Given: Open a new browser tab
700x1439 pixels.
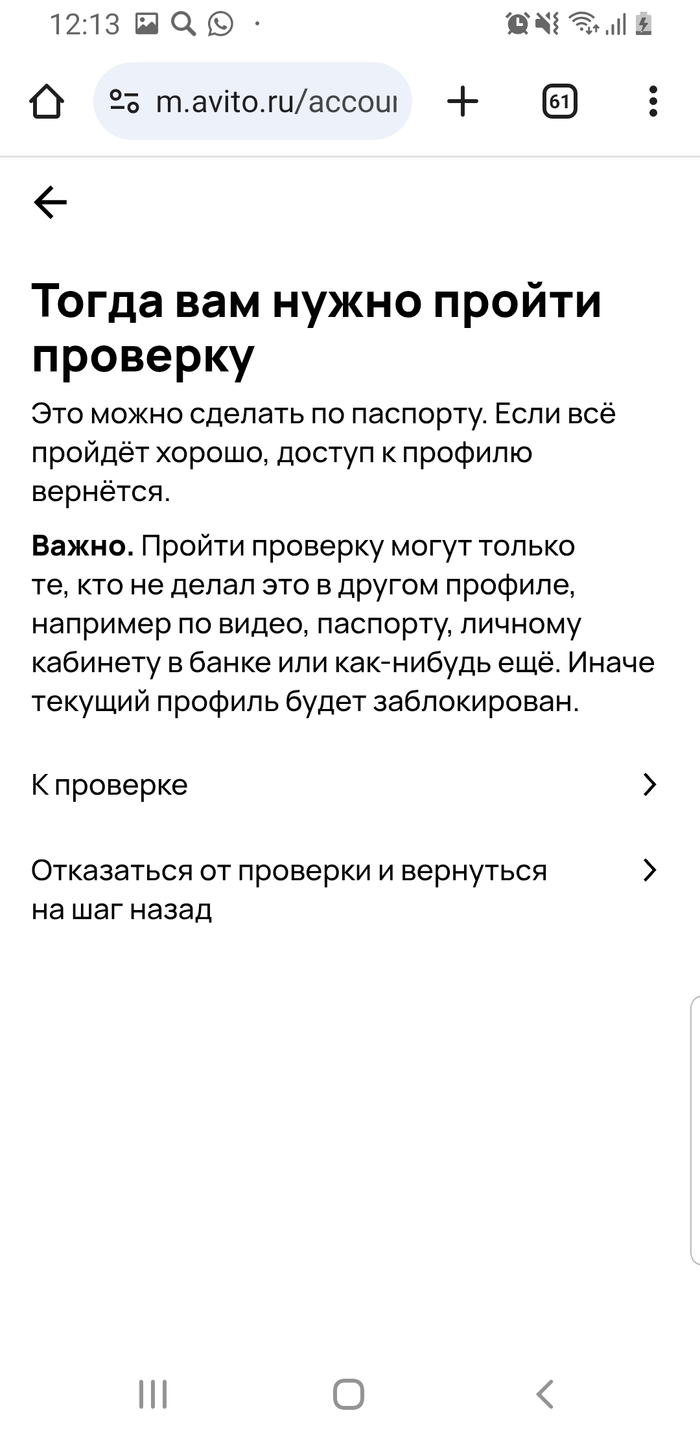Looking at the screenshot, I should [x=462, y=101].
